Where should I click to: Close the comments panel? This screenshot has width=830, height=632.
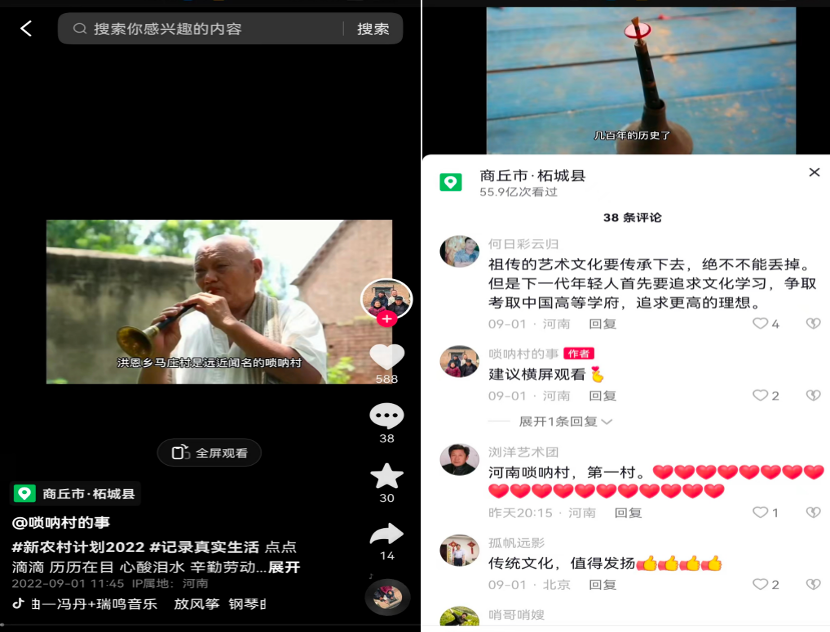point(814,173)
